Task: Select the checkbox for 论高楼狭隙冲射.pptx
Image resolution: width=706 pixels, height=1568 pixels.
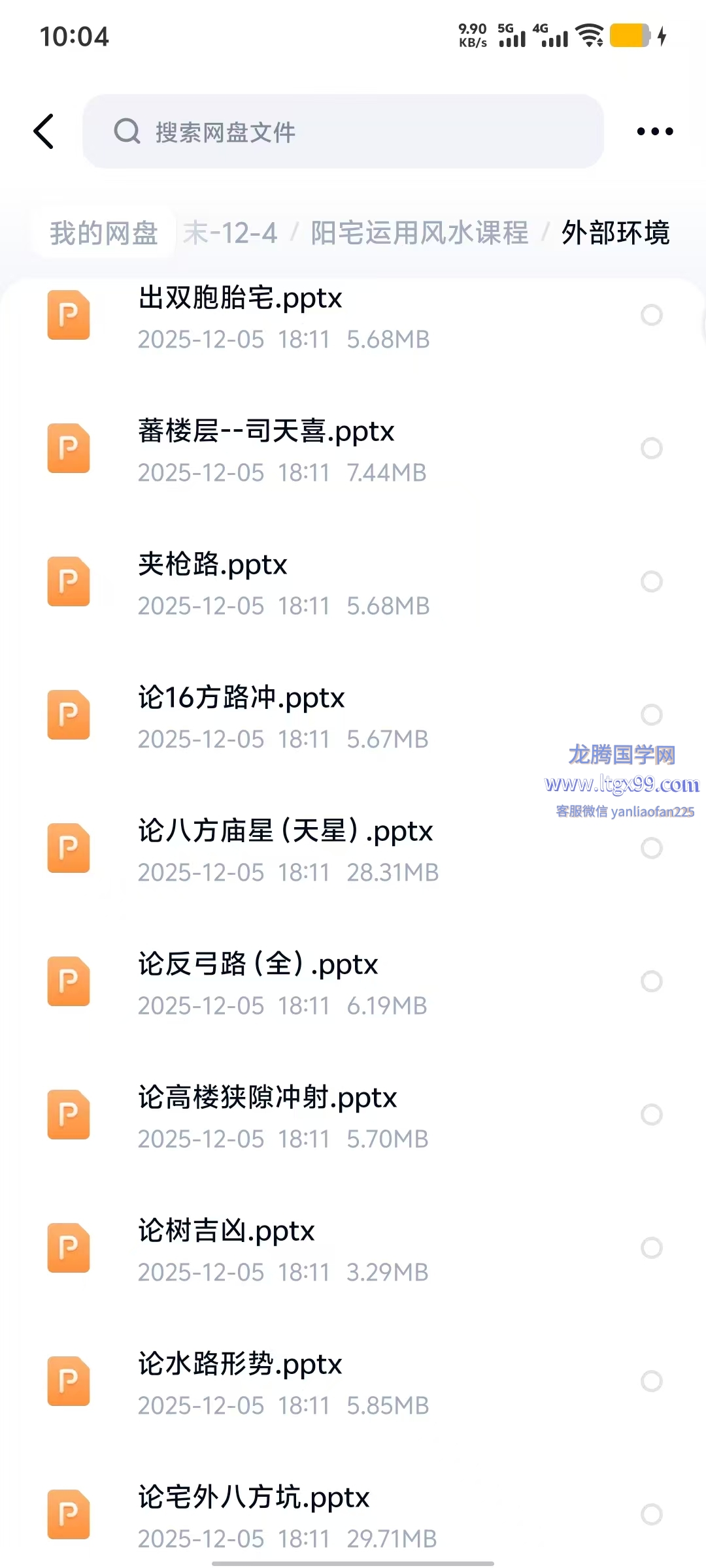Action: point(651,1115)
